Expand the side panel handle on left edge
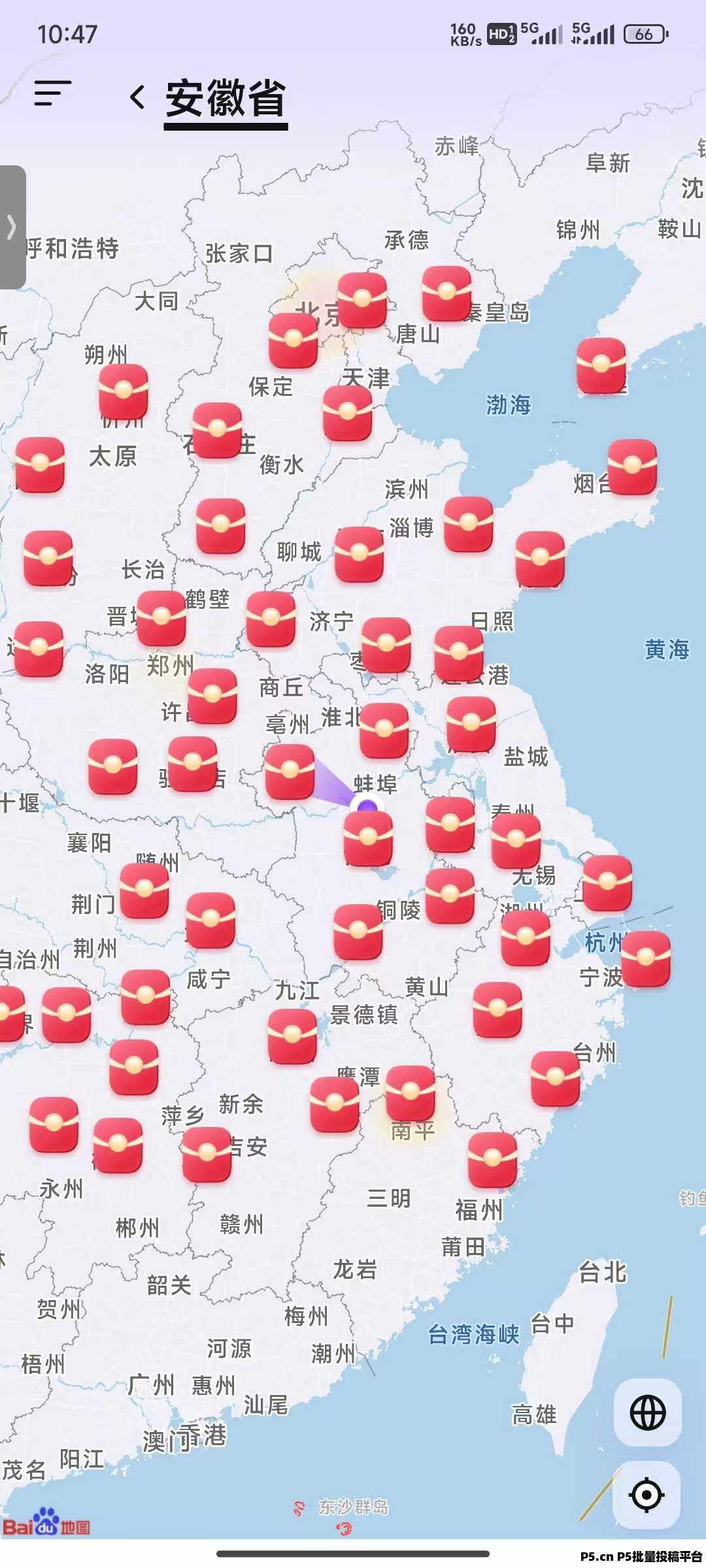 point(12,227)
